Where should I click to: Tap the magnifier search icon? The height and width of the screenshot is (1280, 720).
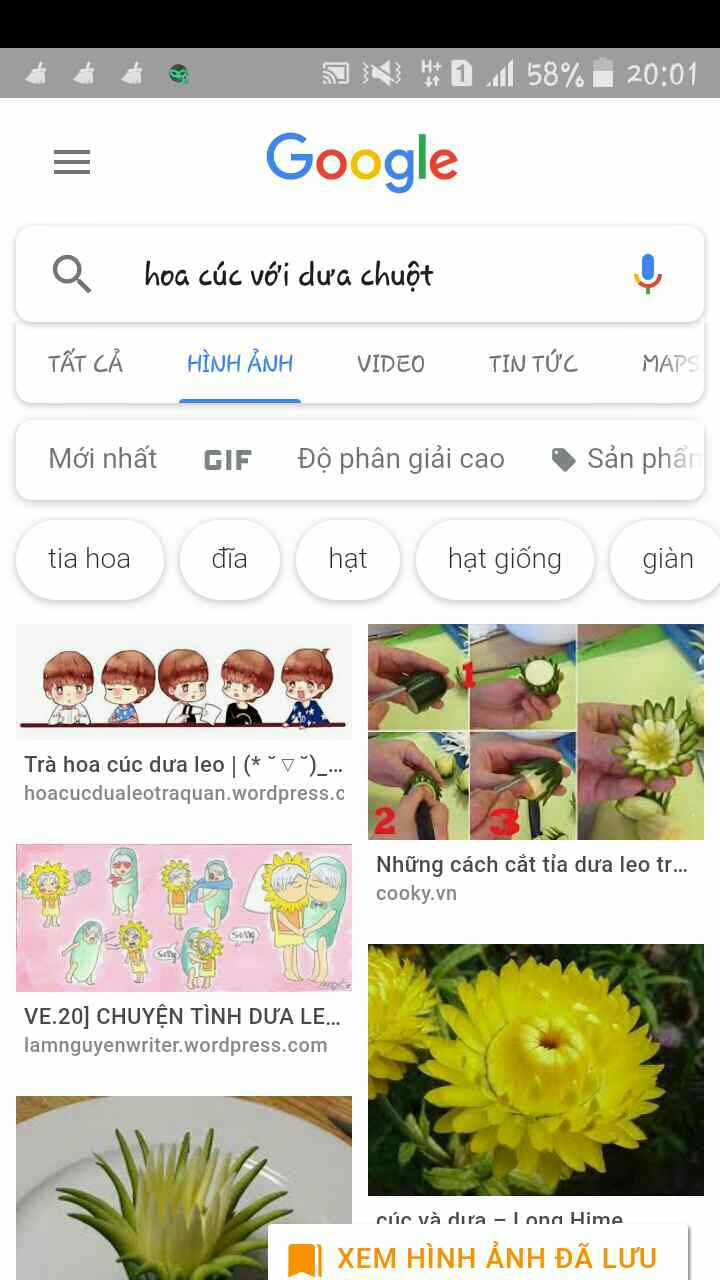(x=72, y=274)
